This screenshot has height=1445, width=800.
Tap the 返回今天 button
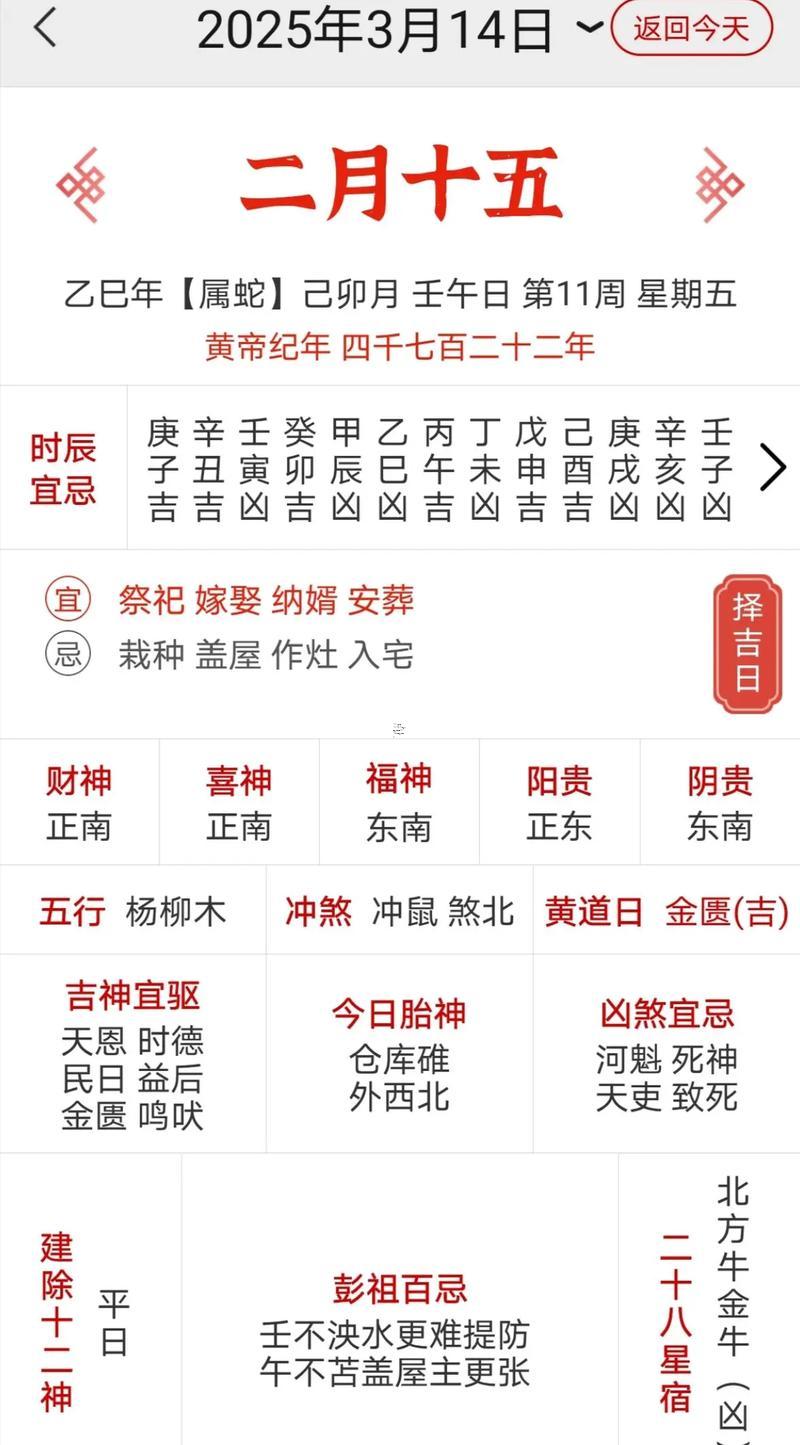(691, 28)
